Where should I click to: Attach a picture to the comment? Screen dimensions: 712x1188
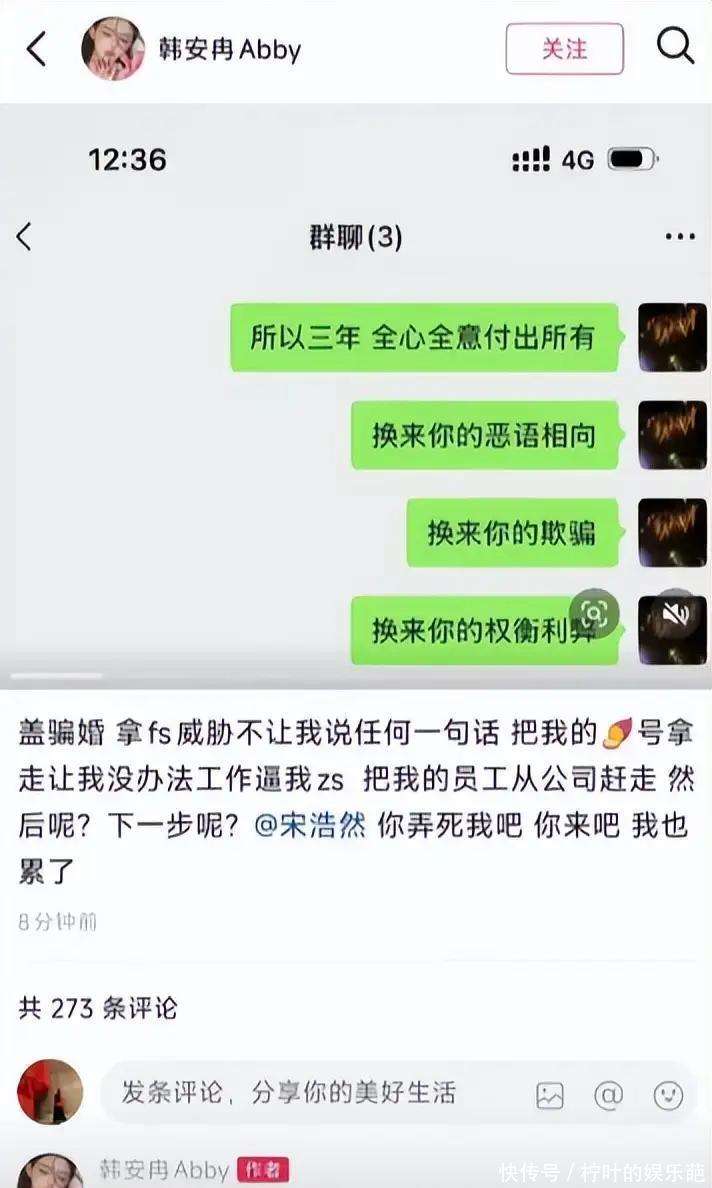[x=550, y=1095]
